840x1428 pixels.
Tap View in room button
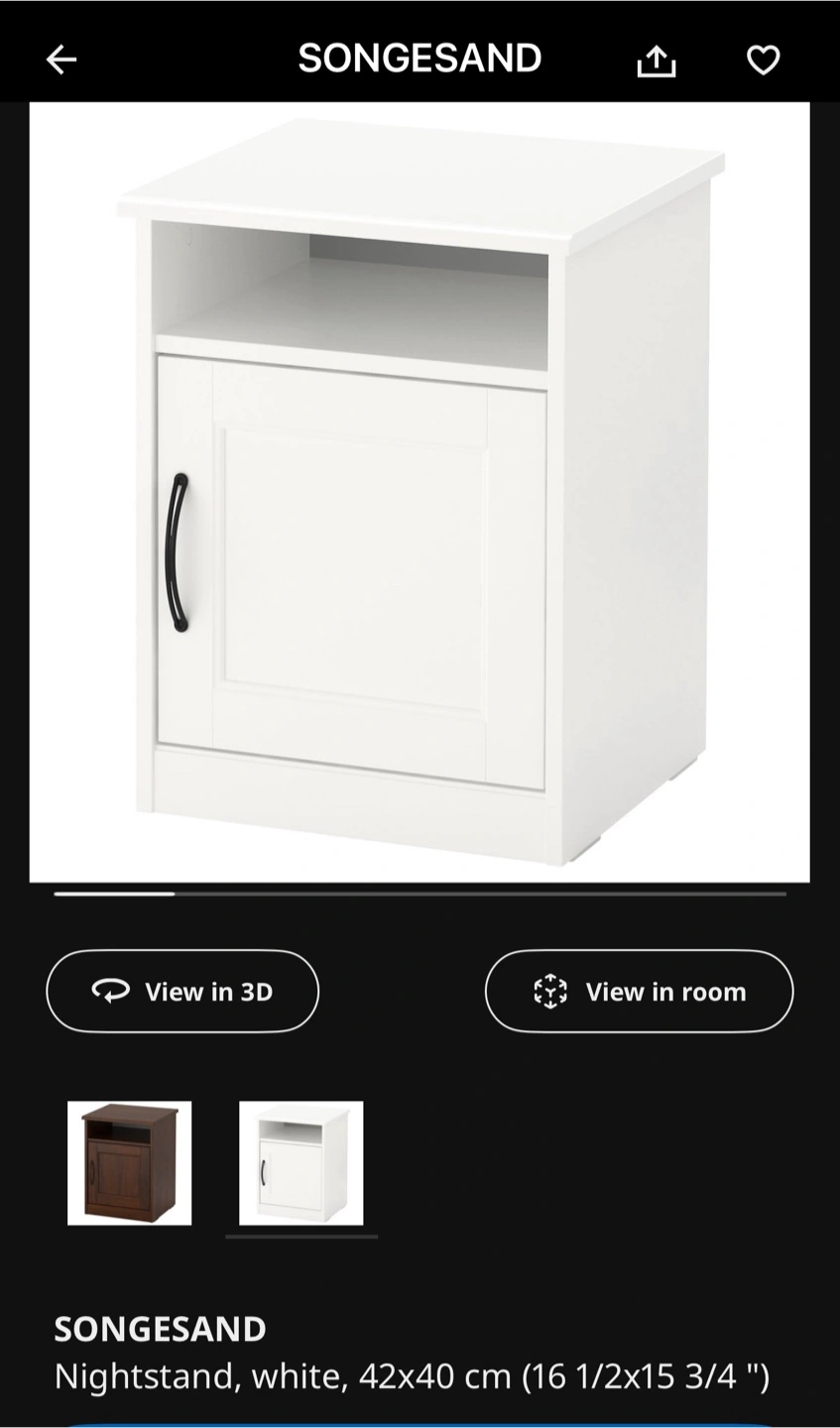click(x=639, y=992)
